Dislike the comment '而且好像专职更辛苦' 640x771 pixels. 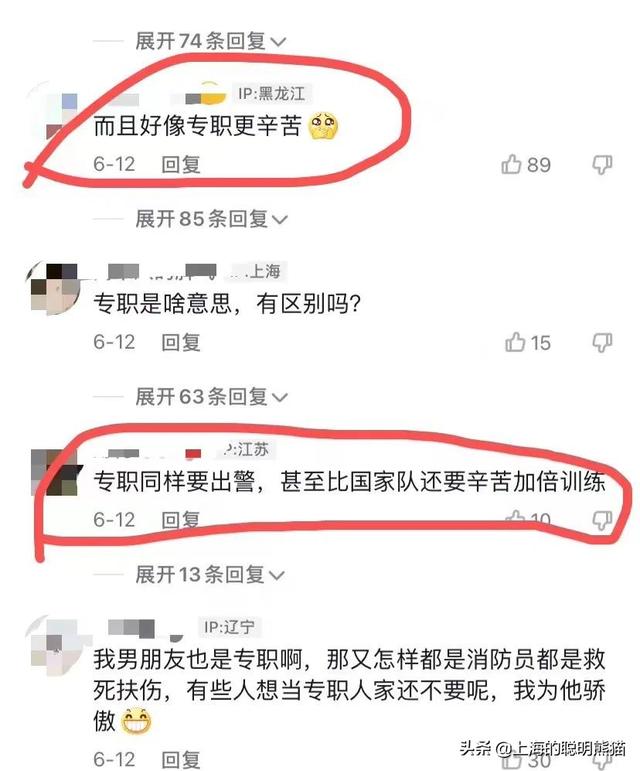click(x=602, y=164)
